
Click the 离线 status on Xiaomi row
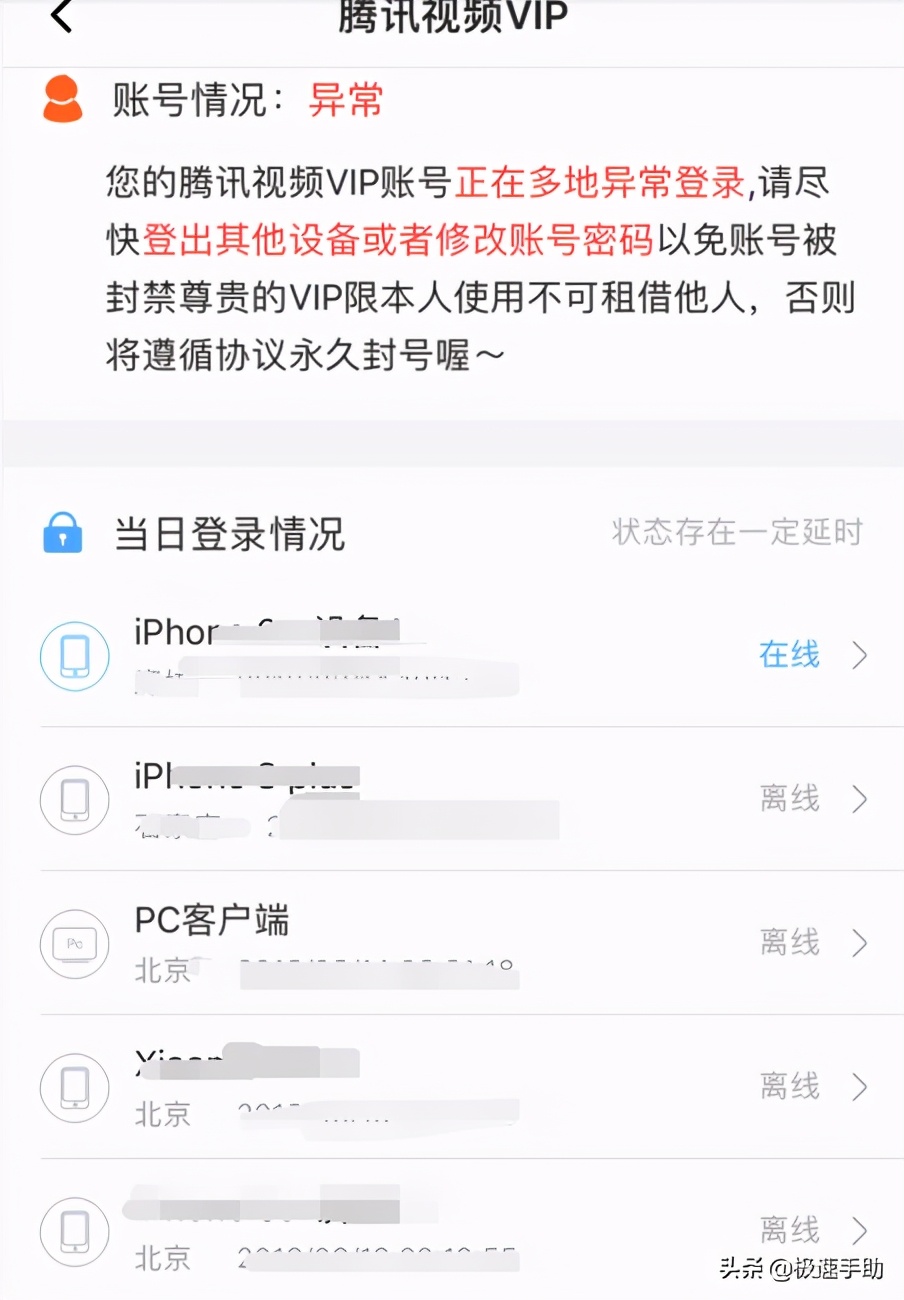point(790,1087)
